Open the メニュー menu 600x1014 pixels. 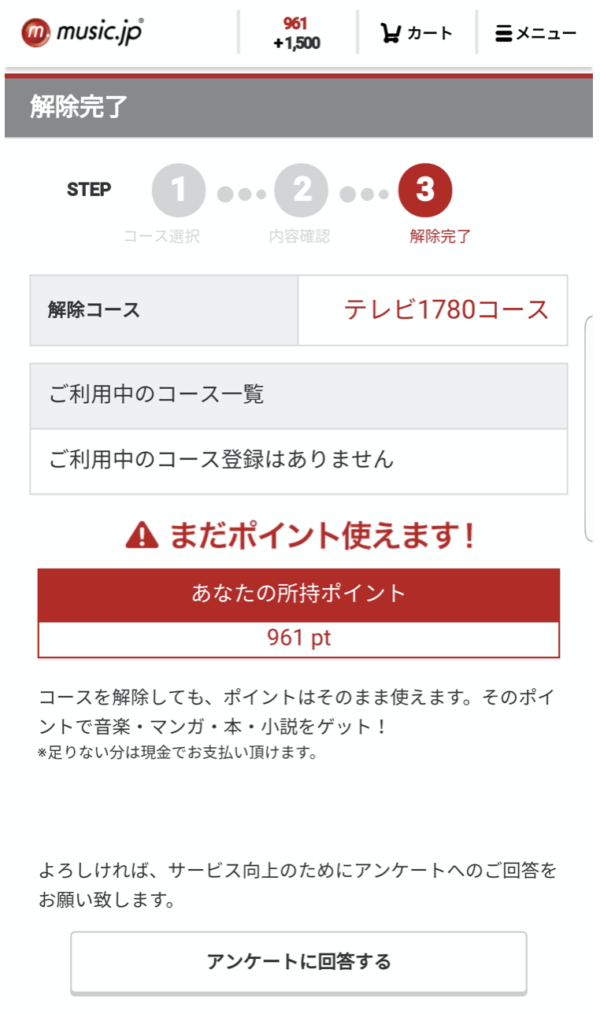[x=536, y=33]
